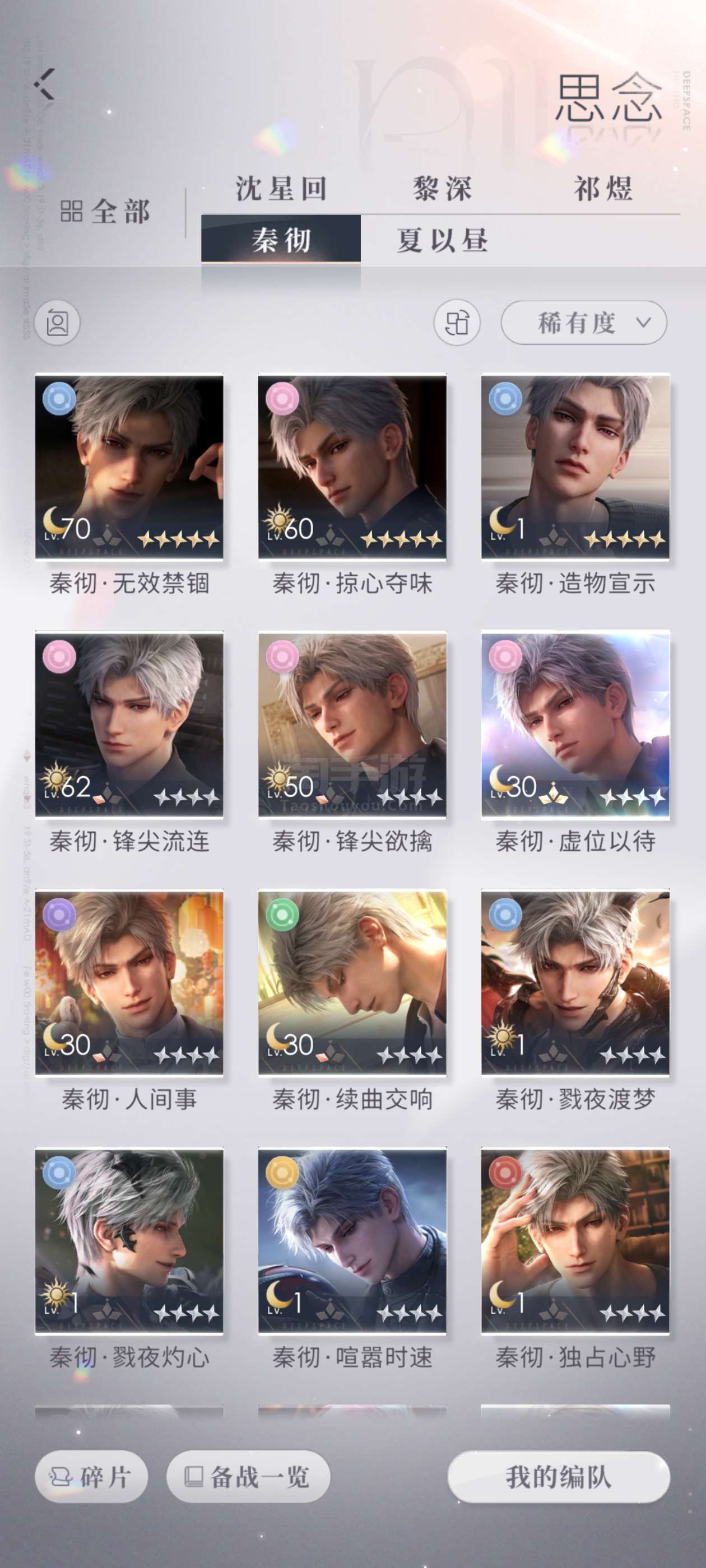Screen dimensions: 706x1568
Task: Tap the portrait view icon
Action: point(57,323)
